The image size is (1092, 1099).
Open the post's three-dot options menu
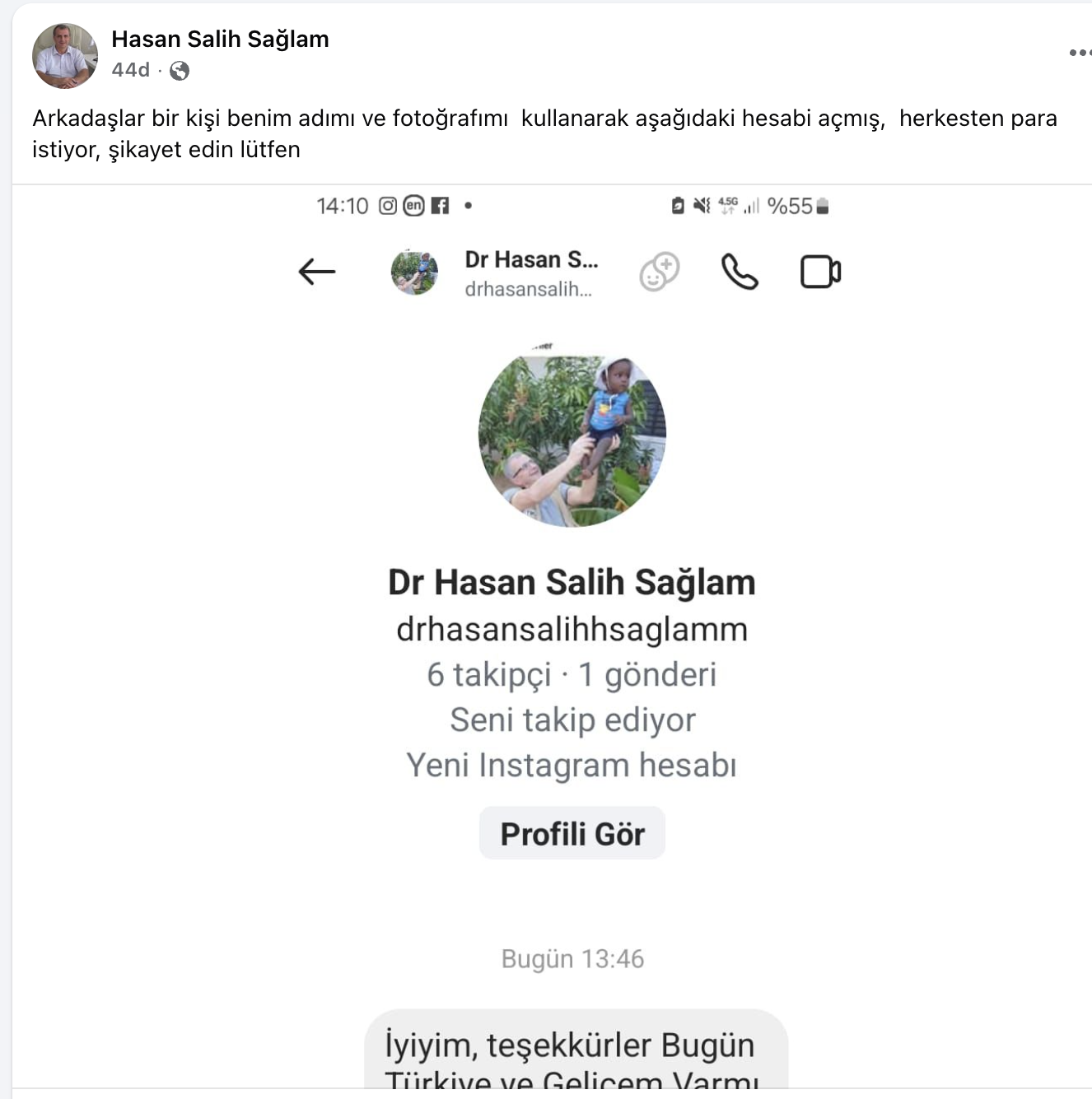coord(1079,53)
